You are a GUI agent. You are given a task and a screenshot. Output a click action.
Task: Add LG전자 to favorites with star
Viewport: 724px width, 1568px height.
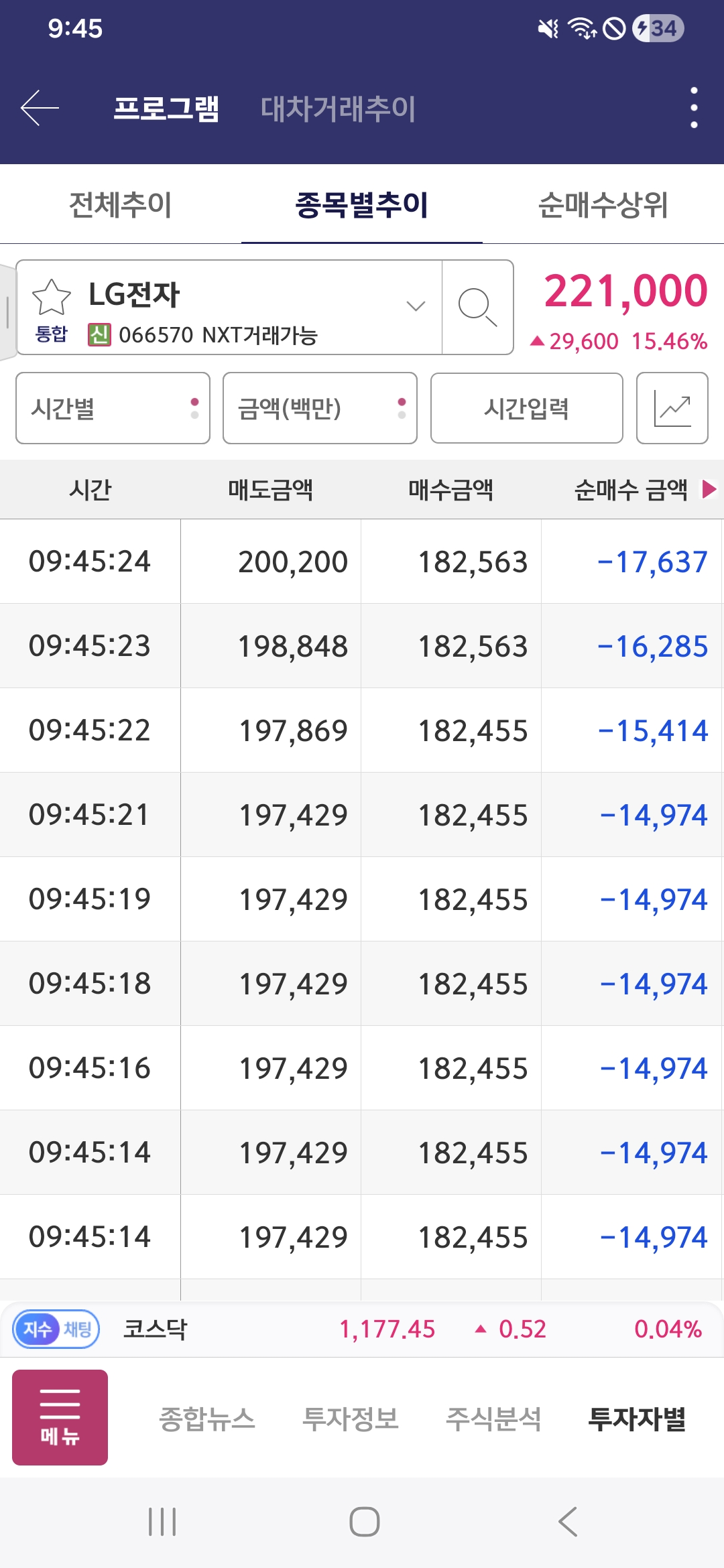pos(51,297)
